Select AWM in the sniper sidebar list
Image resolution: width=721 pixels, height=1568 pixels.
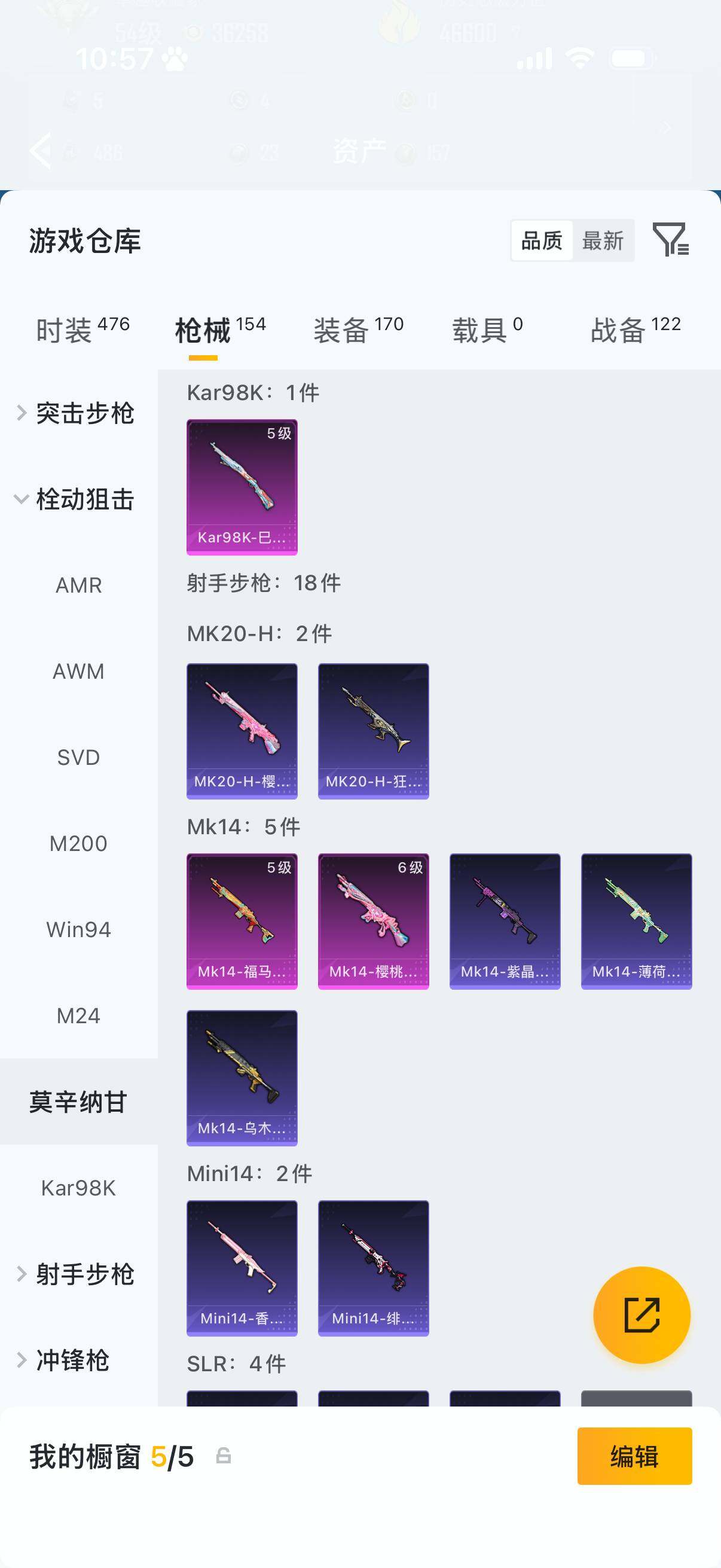(x=78, y=672)
